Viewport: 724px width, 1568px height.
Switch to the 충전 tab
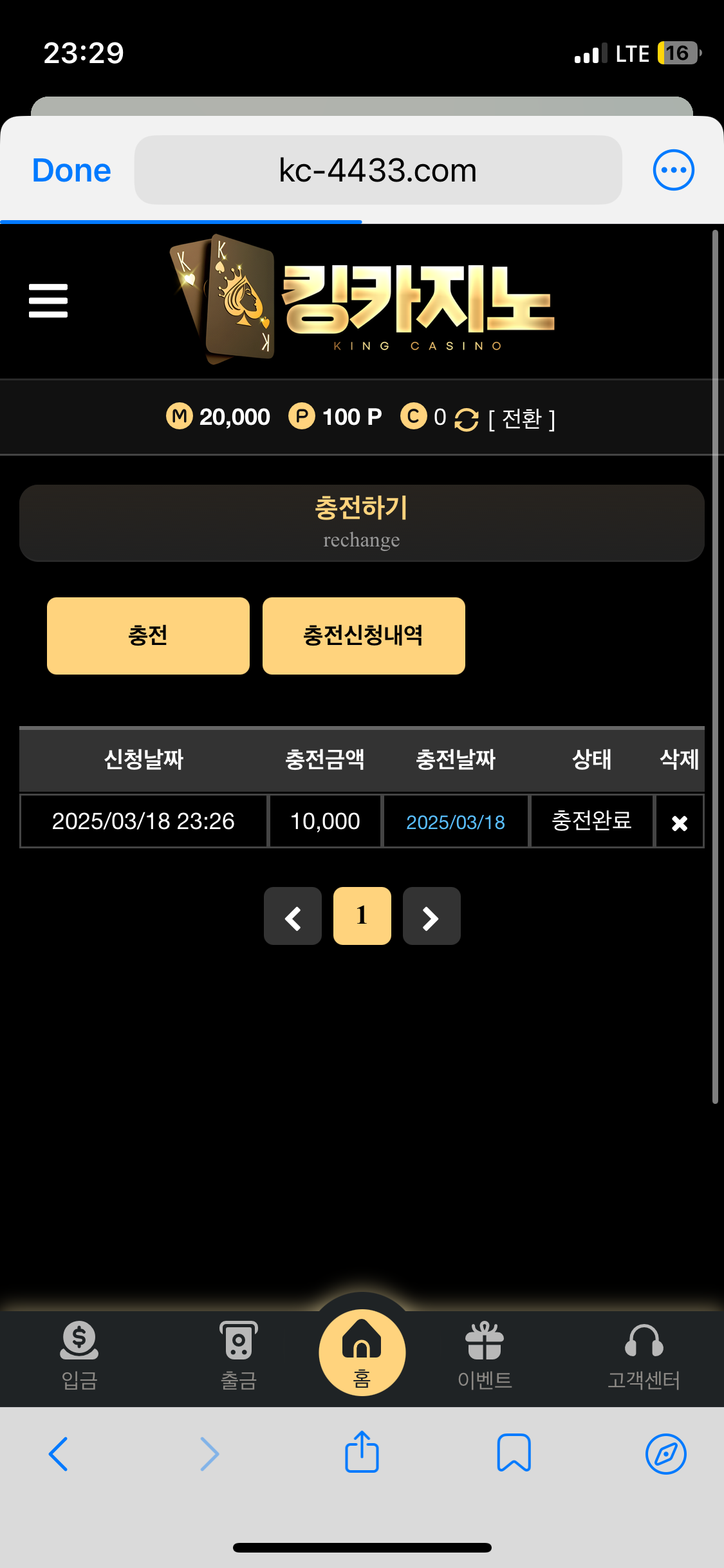coord(148,636)
